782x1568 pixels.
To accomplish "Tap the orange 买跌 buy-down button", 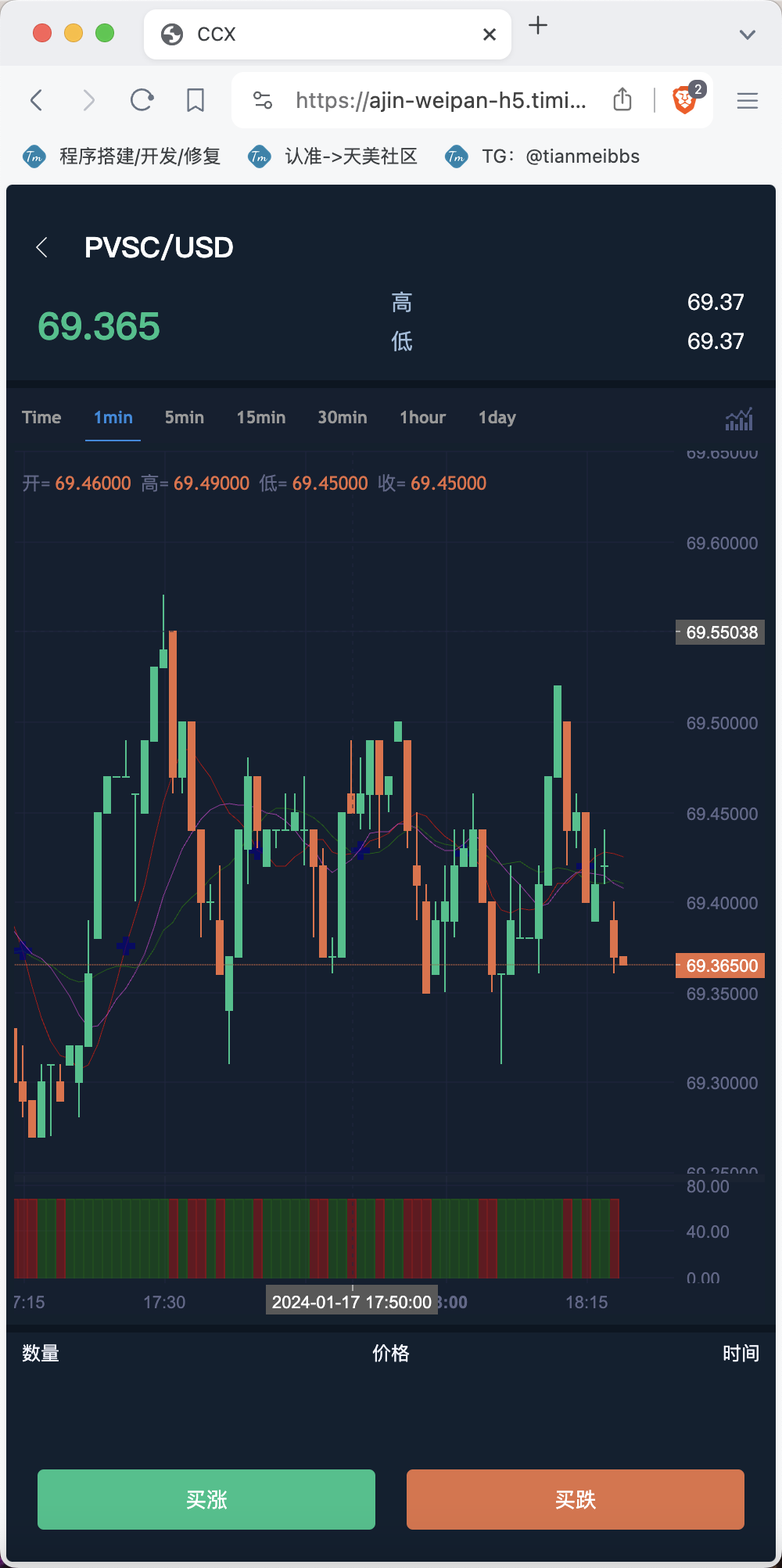I will [576, 1499].
